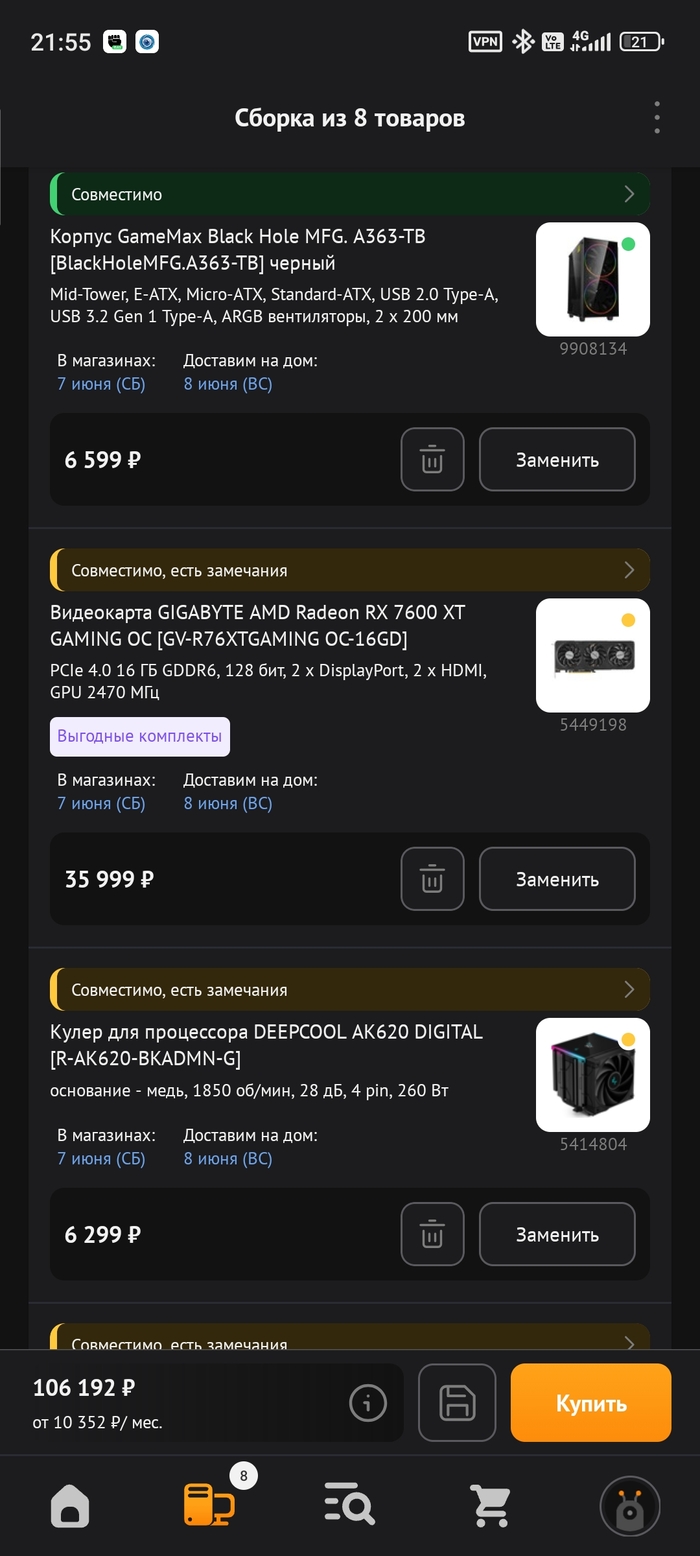
Task: Open the shopping cart tab
Action: tap(490, 1505)
